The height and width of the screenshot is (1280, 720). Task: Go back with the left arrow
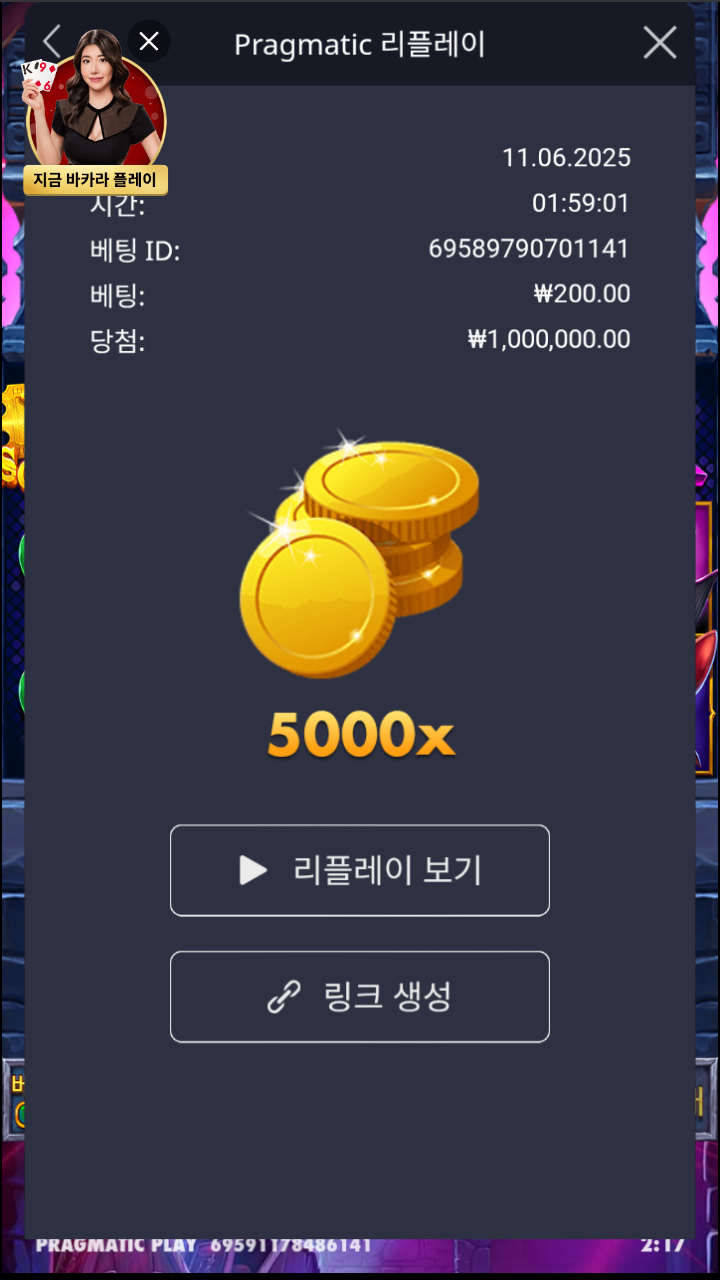click(52, 42)
